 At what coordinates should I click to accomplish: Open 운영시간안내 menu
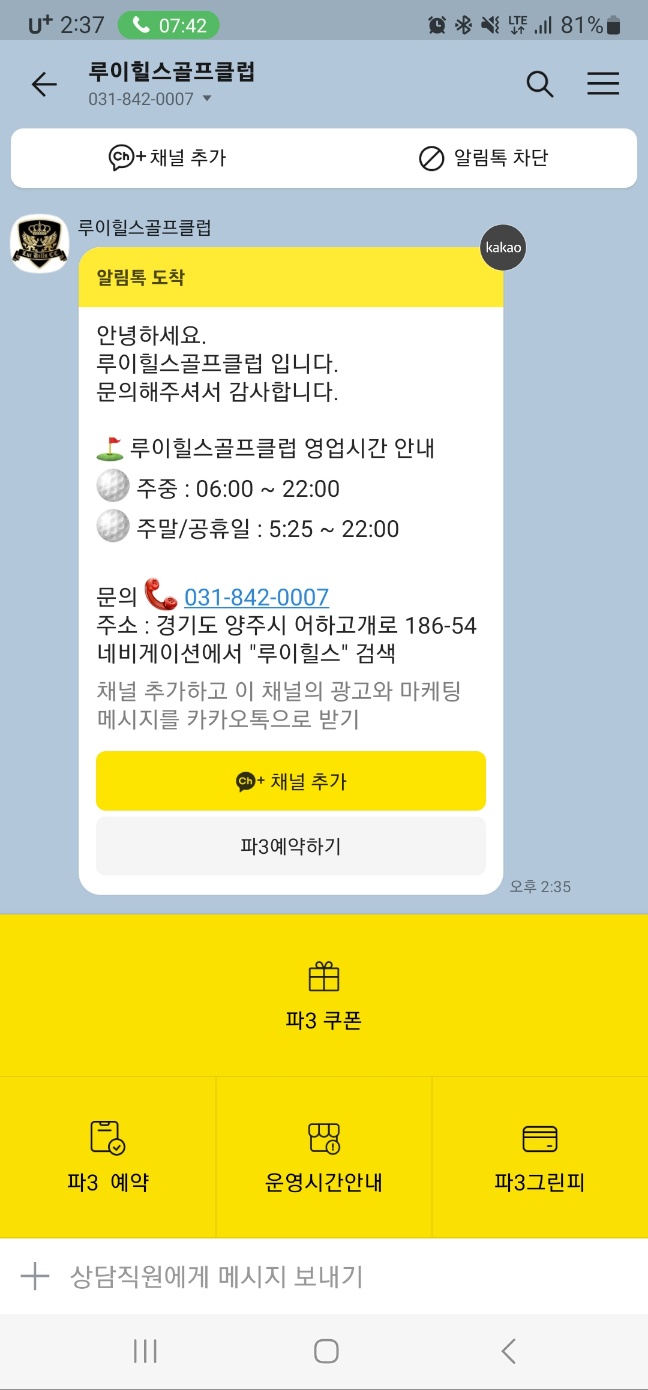[323, 1158]
